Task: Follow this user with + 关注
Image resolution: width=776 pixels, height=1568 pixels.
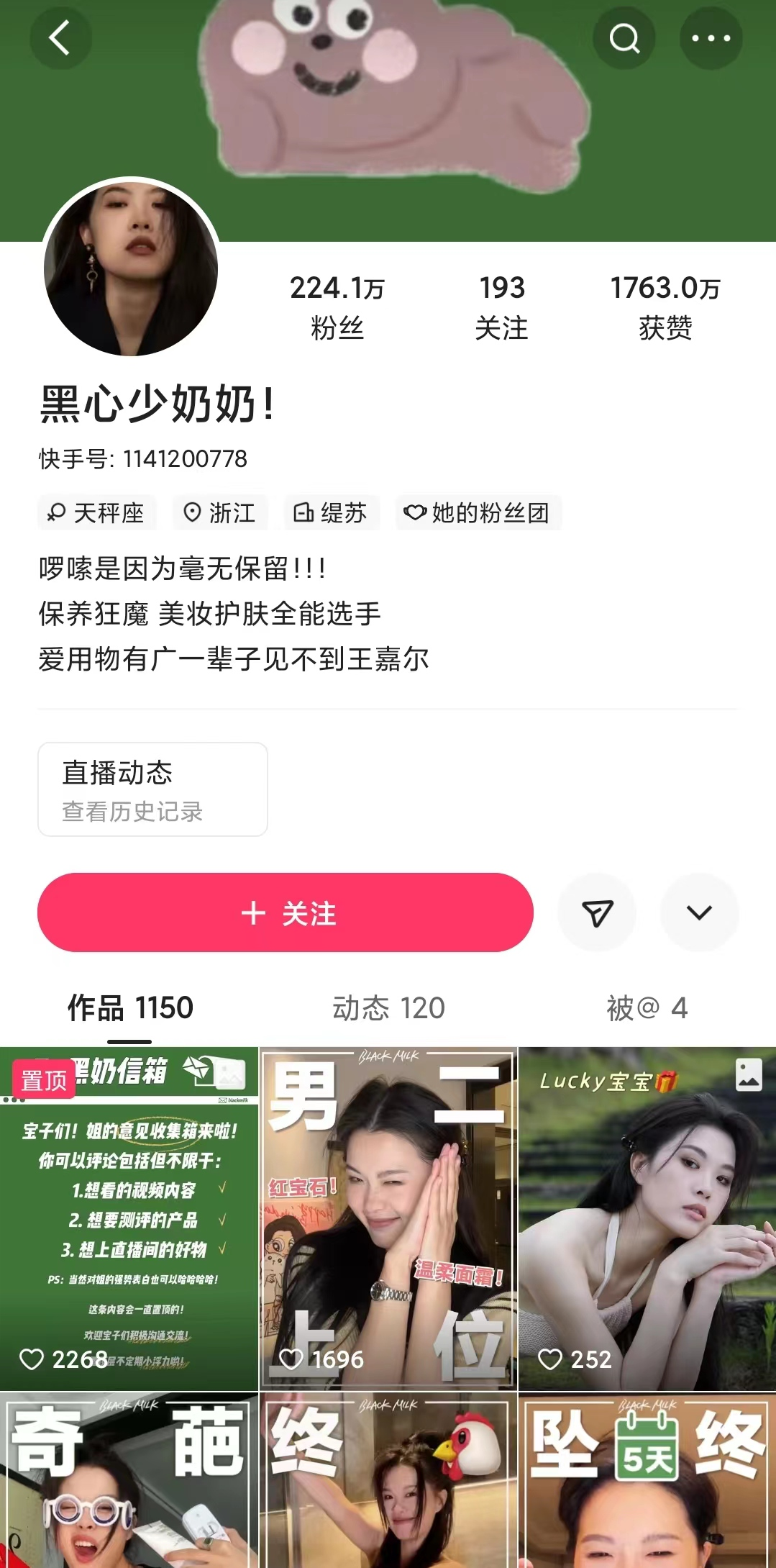Action: point(286,912)
